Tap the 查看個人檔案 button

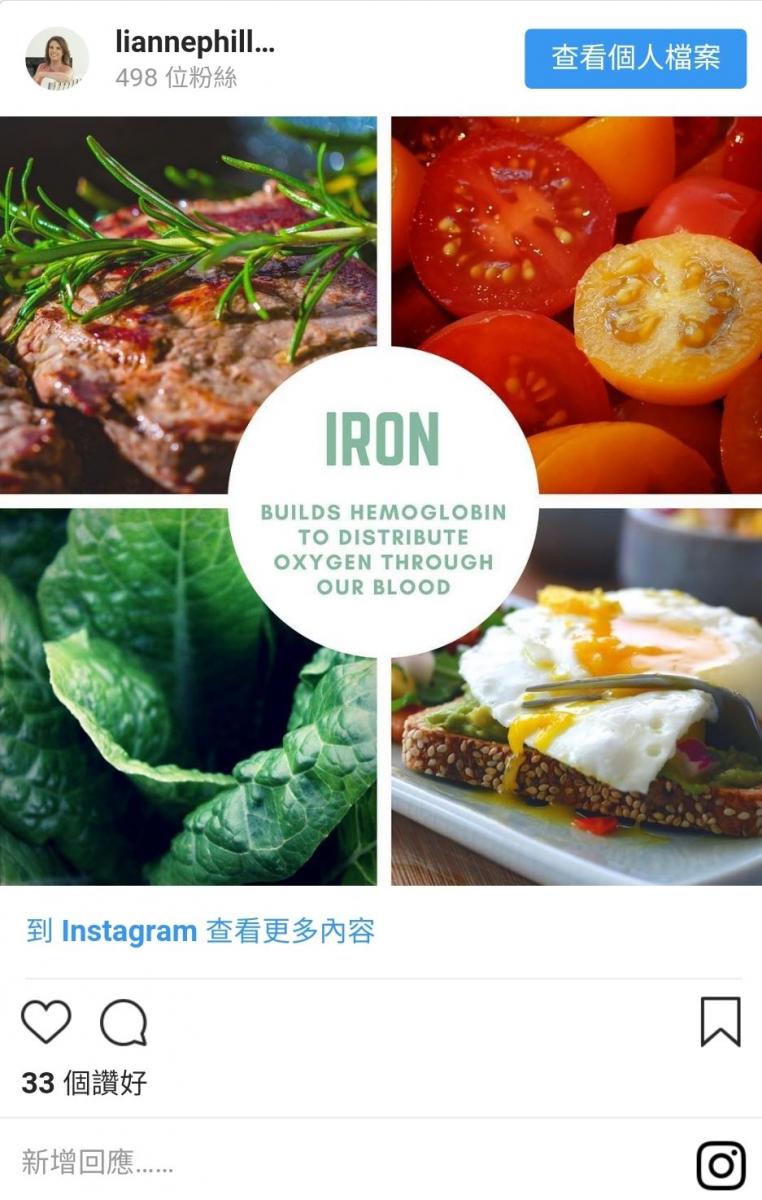point(635,59)
